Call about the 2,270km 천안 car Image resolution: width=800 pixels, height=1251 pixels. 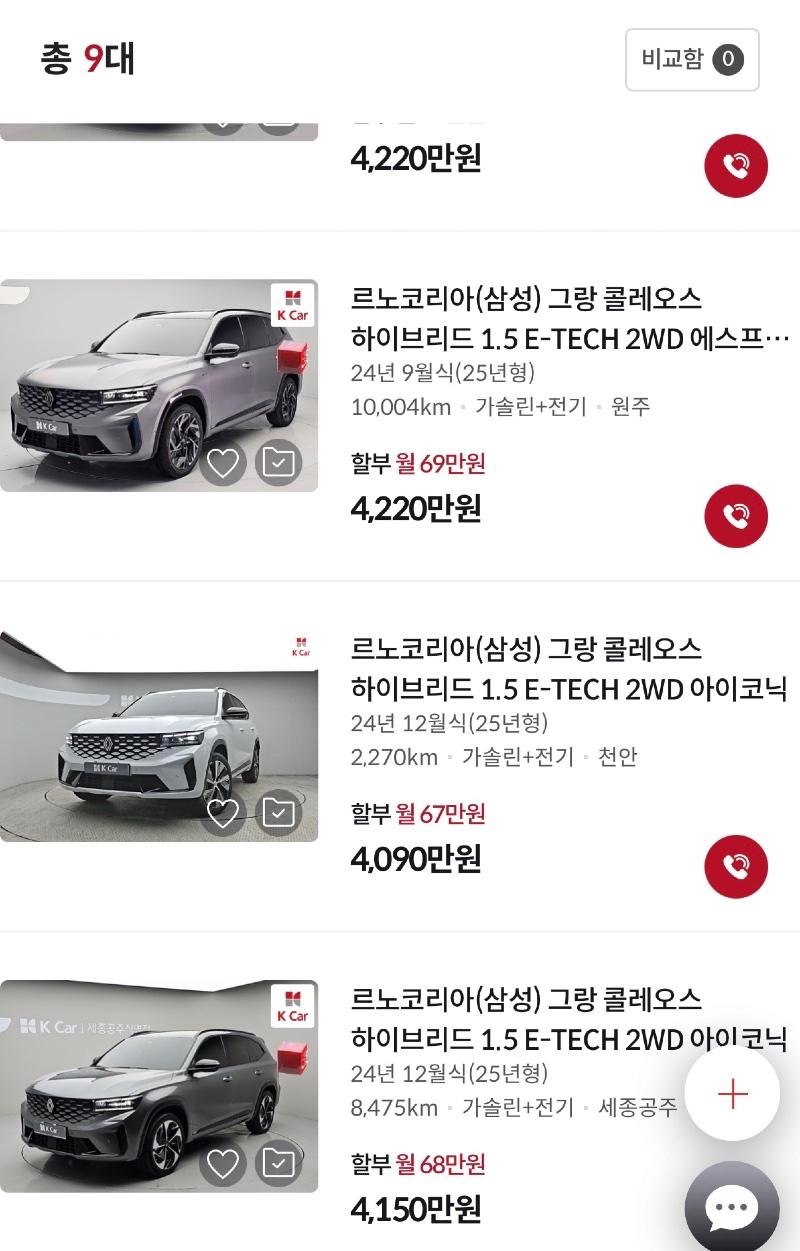click(736, 866)
